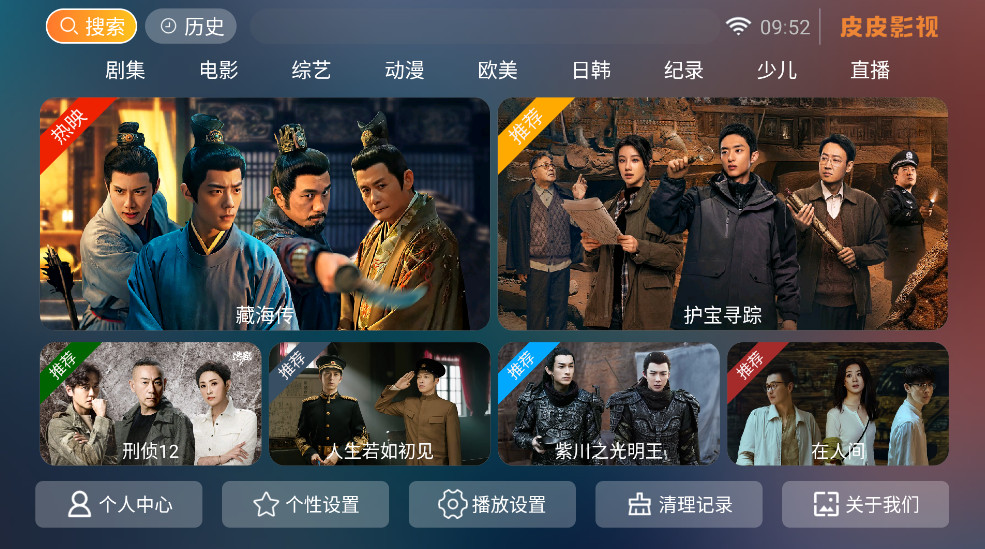Open the 藏海传 poster card
Screen dimensions: 985x549
(265, 213)
